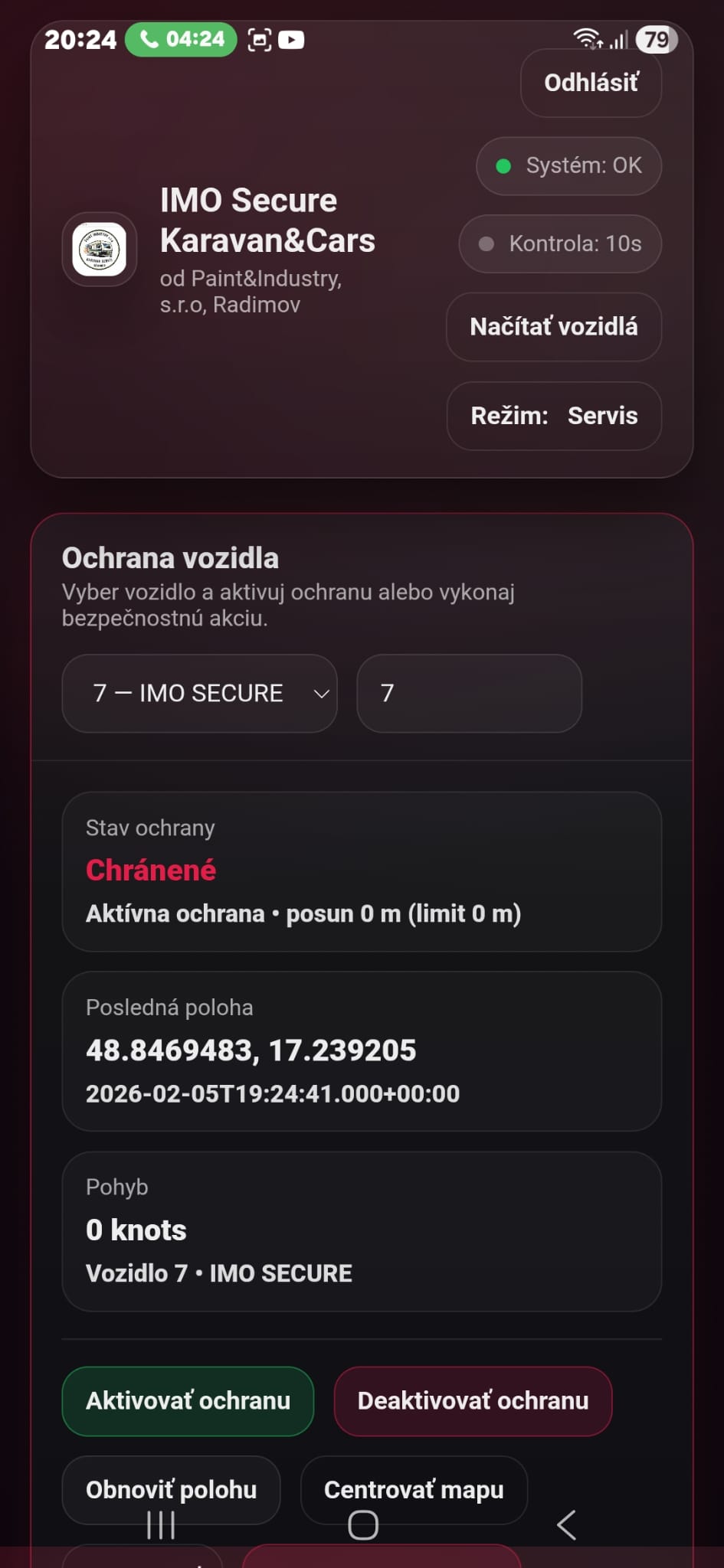Tap the ongoing call timer chip
The height and width of the screenshot is (1568, 724).
point(181,39)
